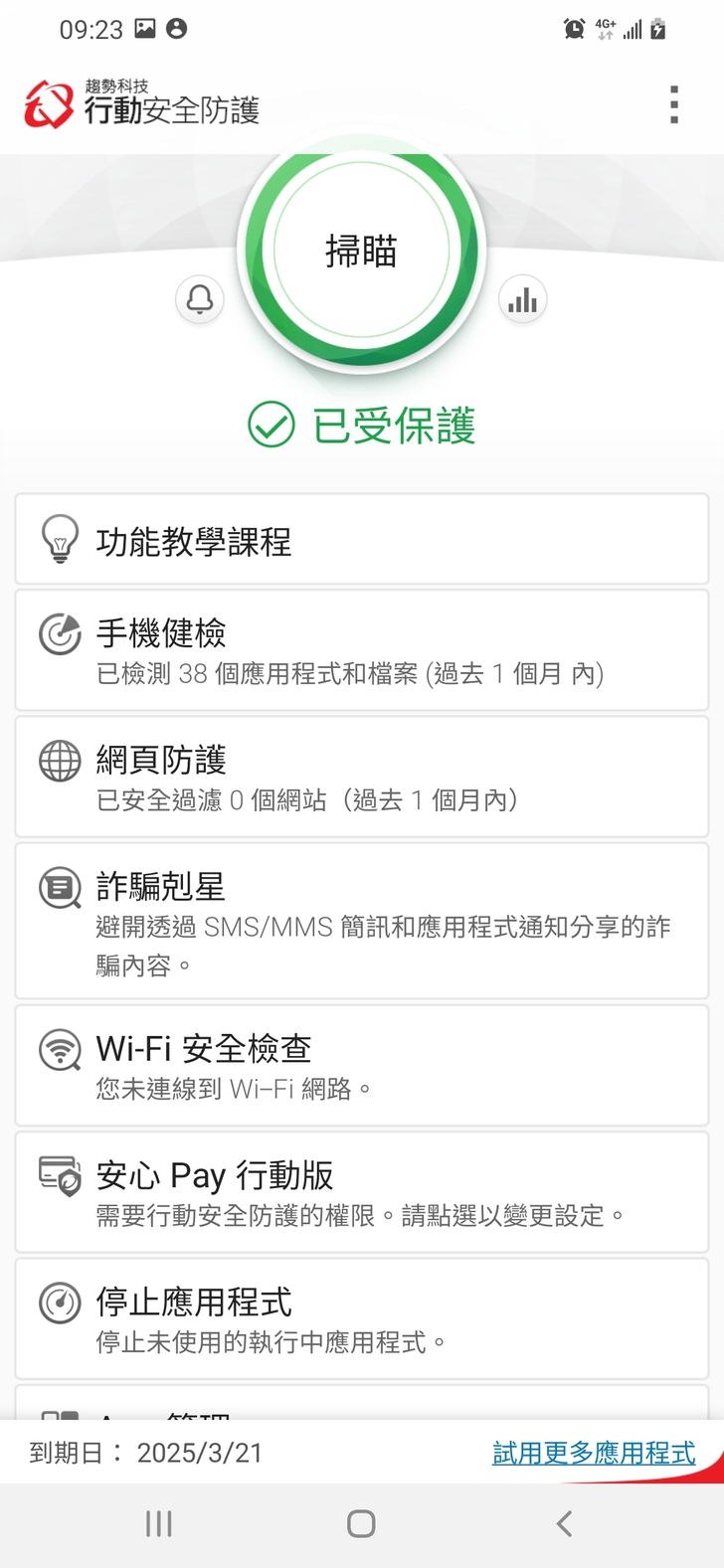Open 手機健檢 device checkup
Image resolution: width=724 pixels, height=1568 pixels.
click(x=361, y=650)
